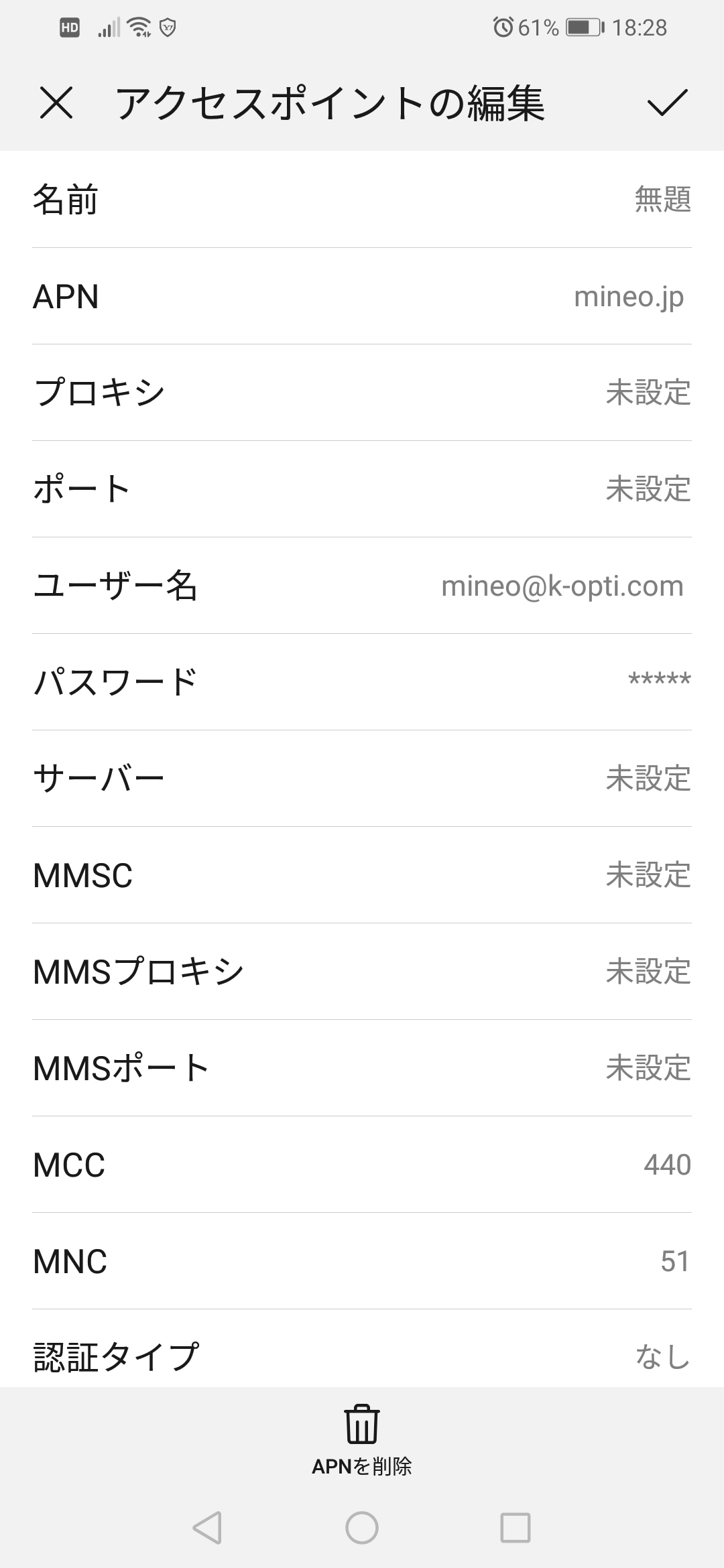Screen dimensions: 724x1568
Task: Open the サーバー setting
Action: tap(362, 779)
